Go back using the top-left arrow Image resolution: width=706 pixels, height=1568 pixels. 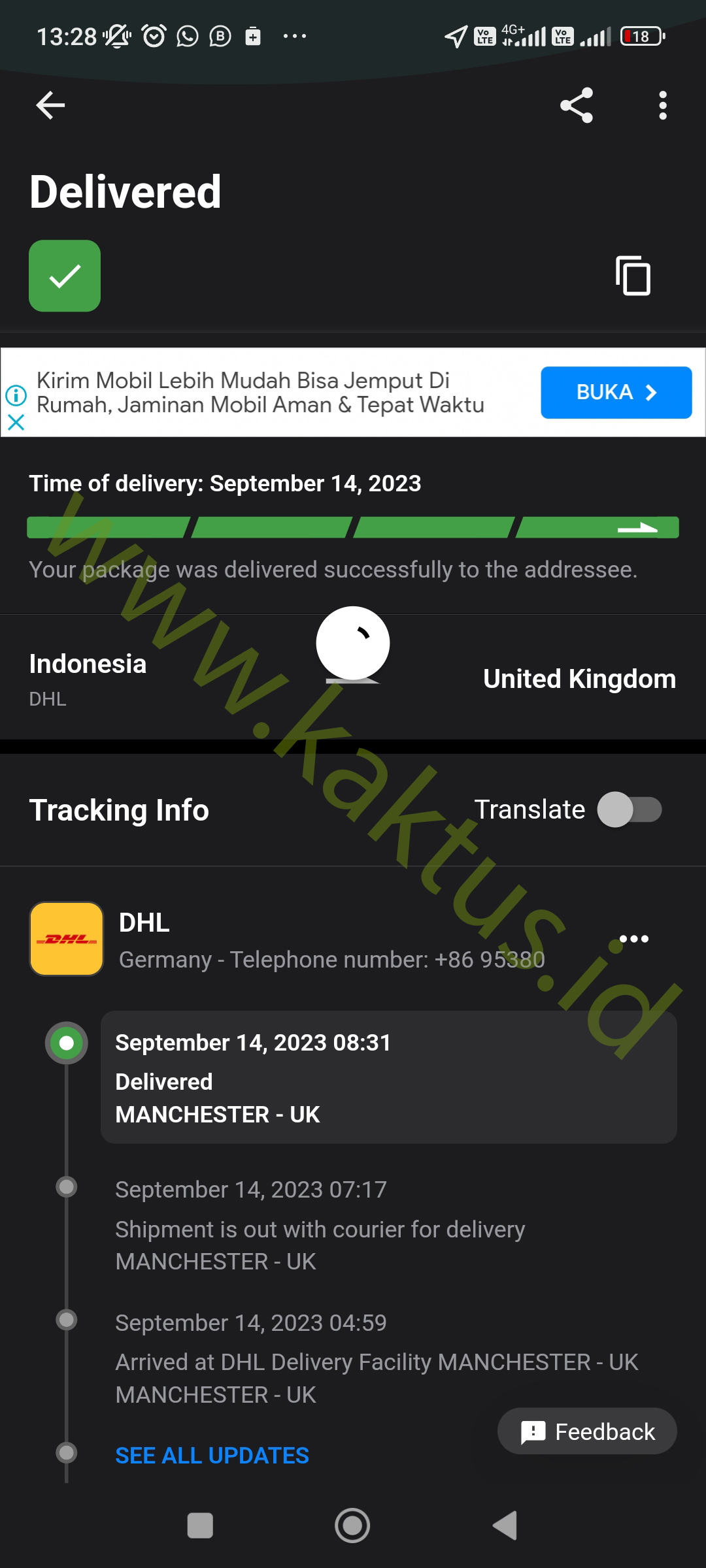pos(50,105)
